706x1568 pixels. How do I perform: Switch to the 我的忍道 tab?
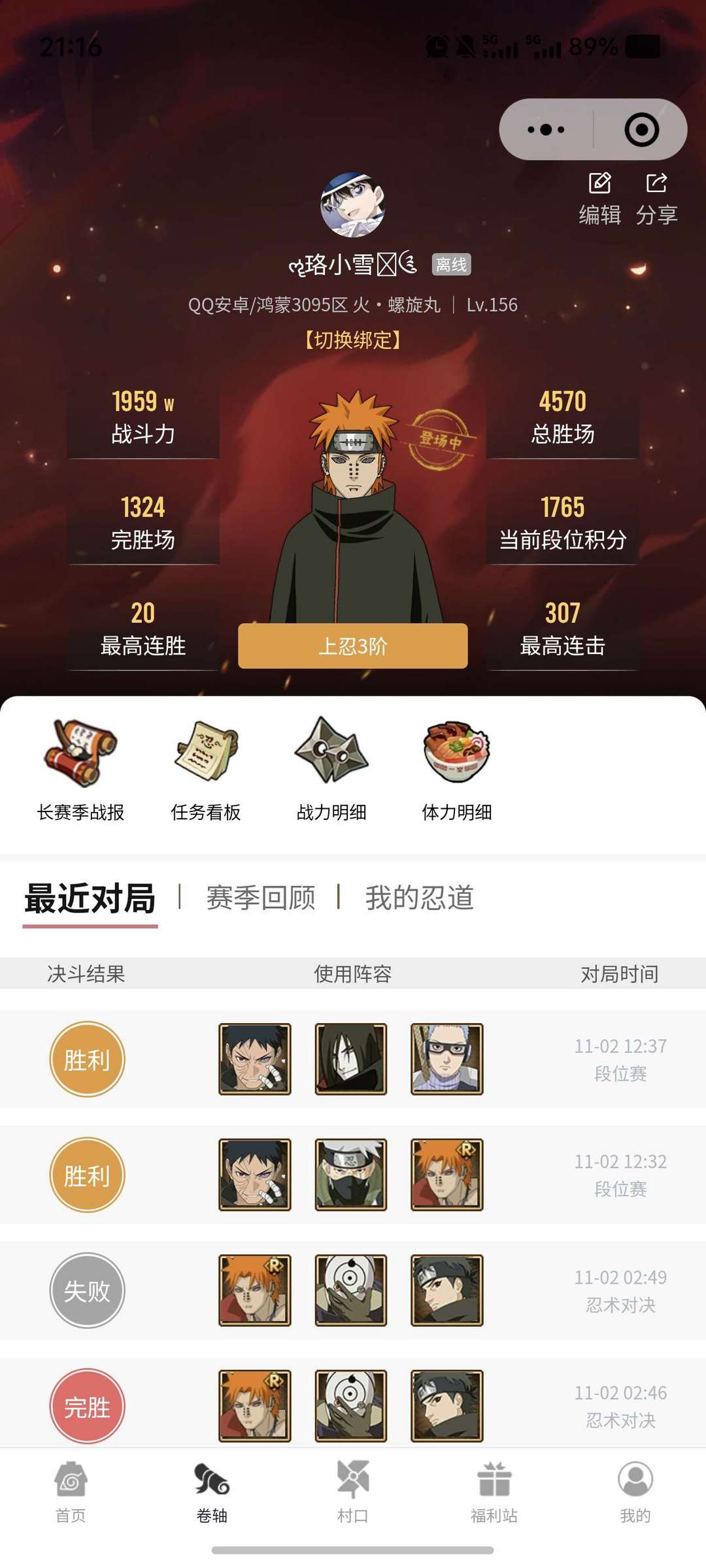click(419, 898)
